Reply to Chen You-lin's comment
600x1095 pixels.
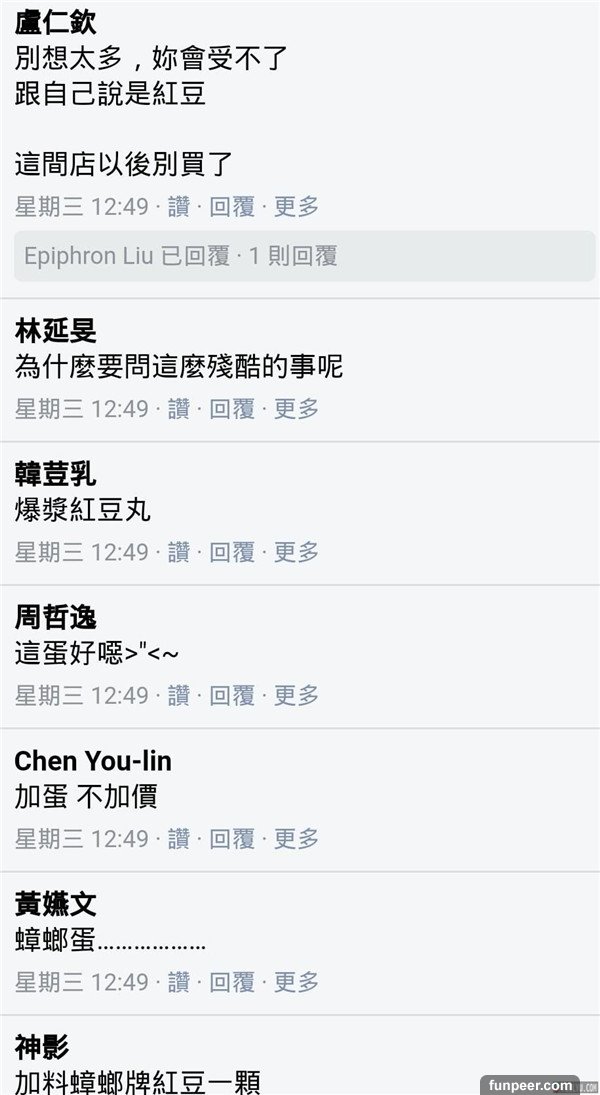point(232,838)
